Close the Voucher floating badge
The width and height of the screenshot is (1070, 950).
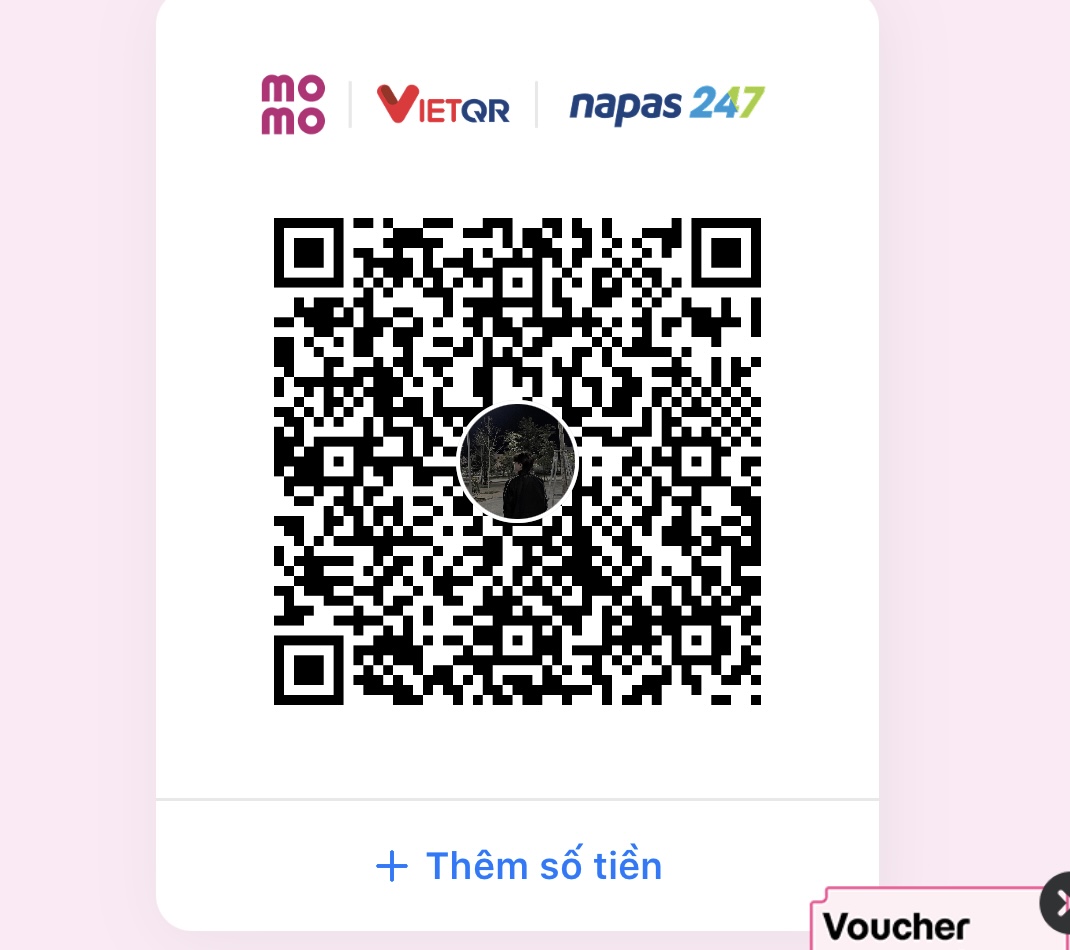pos(1057,902)
